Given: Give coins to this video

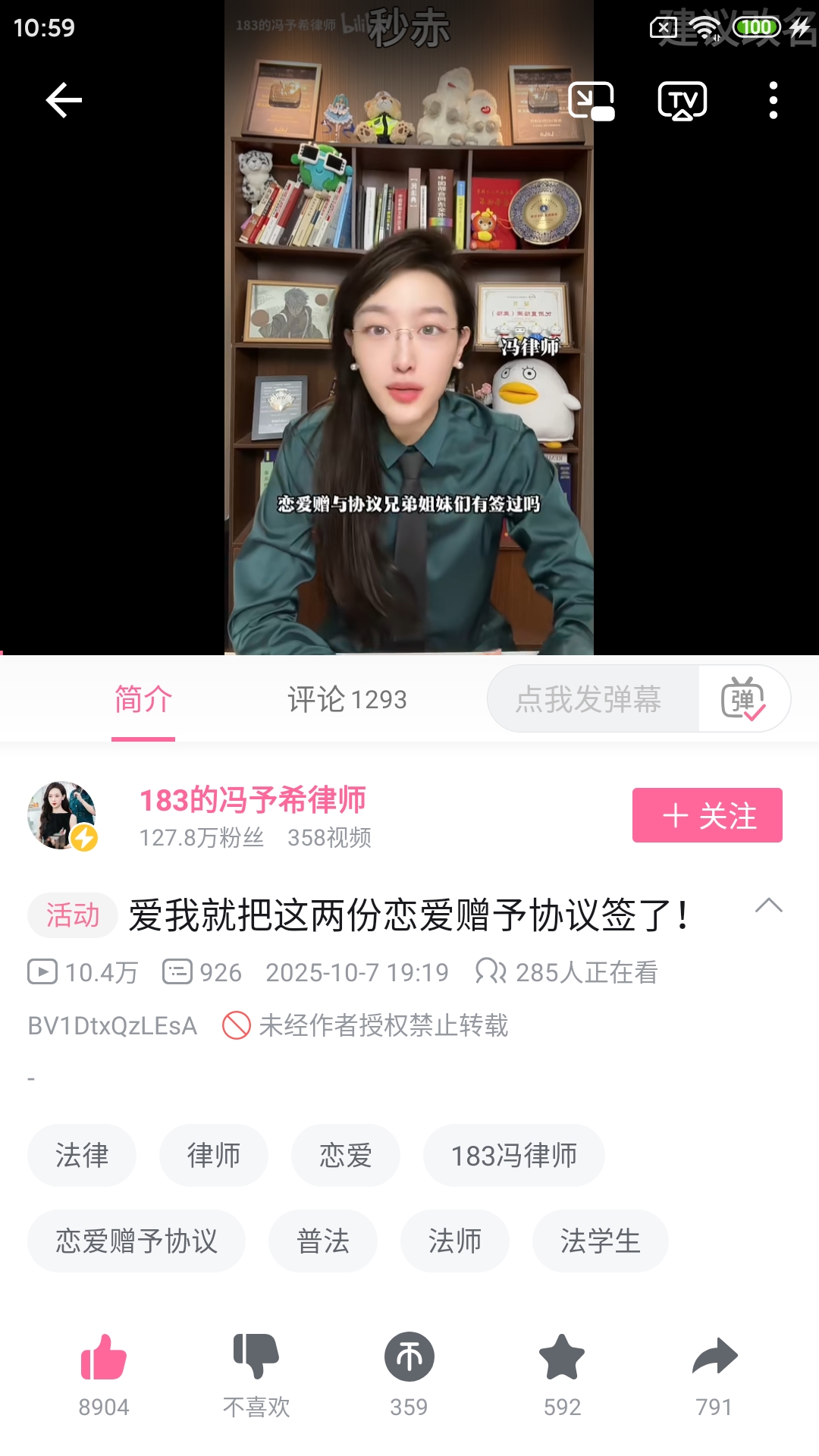Looking at the screenshot, I should 409,1357.
